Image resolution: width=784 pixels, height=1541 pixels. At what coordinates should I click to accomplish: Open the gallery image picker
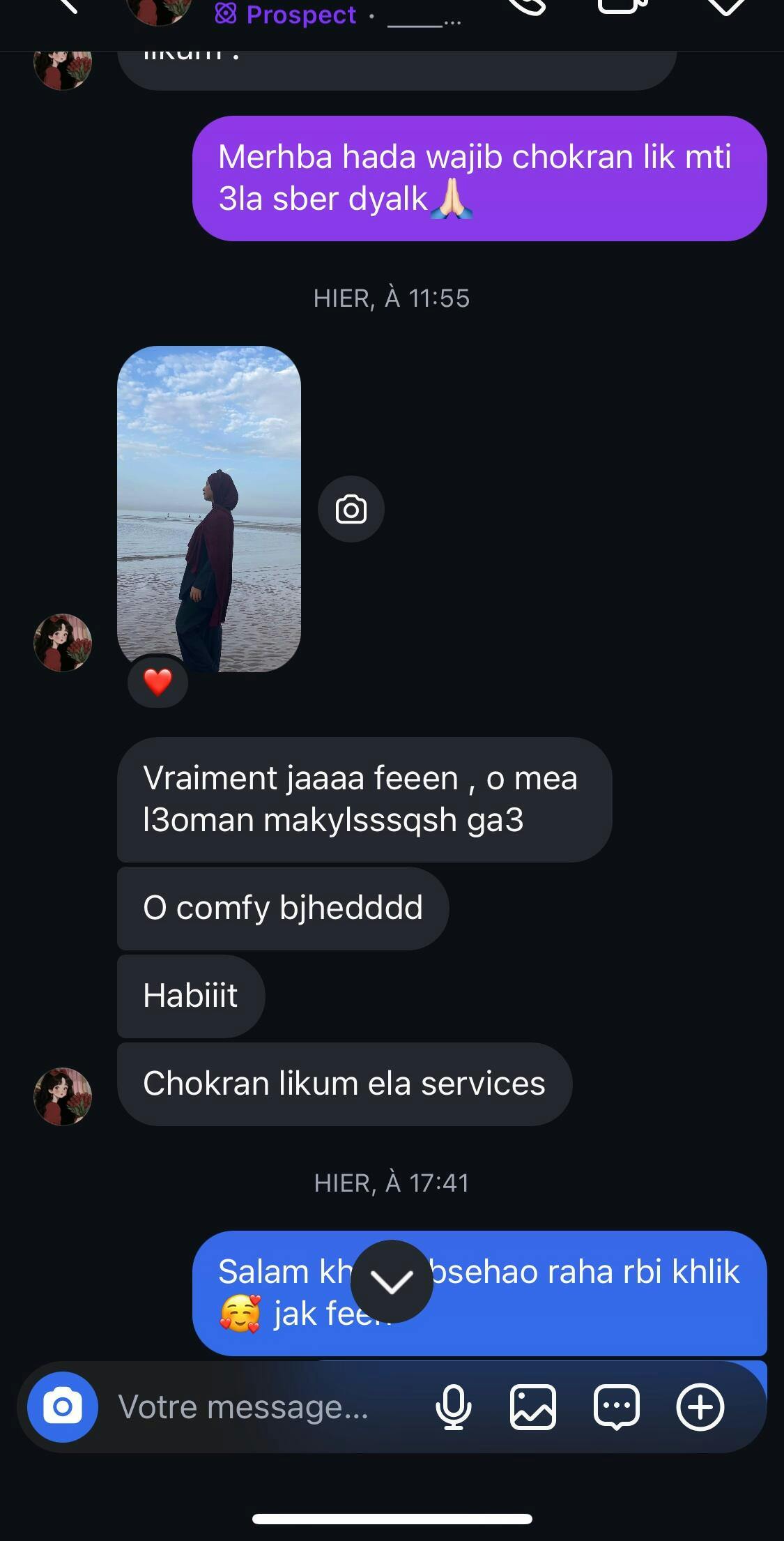click(x=533, y=1407)
